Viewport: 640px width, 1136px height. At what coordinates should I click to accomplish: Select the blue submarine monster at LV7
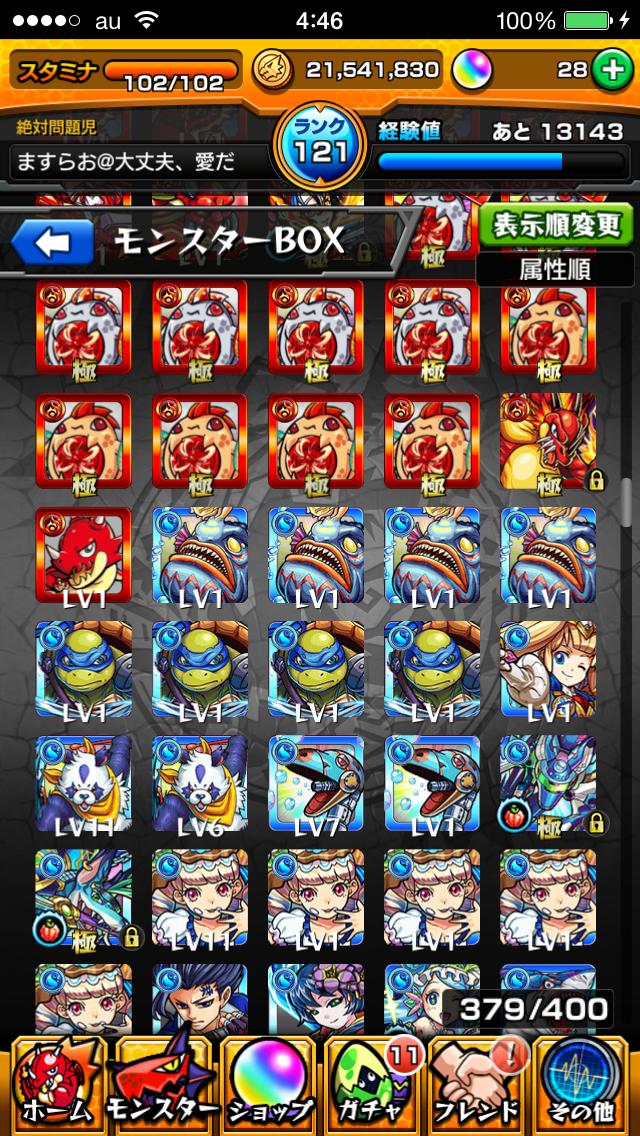point(316,783)
